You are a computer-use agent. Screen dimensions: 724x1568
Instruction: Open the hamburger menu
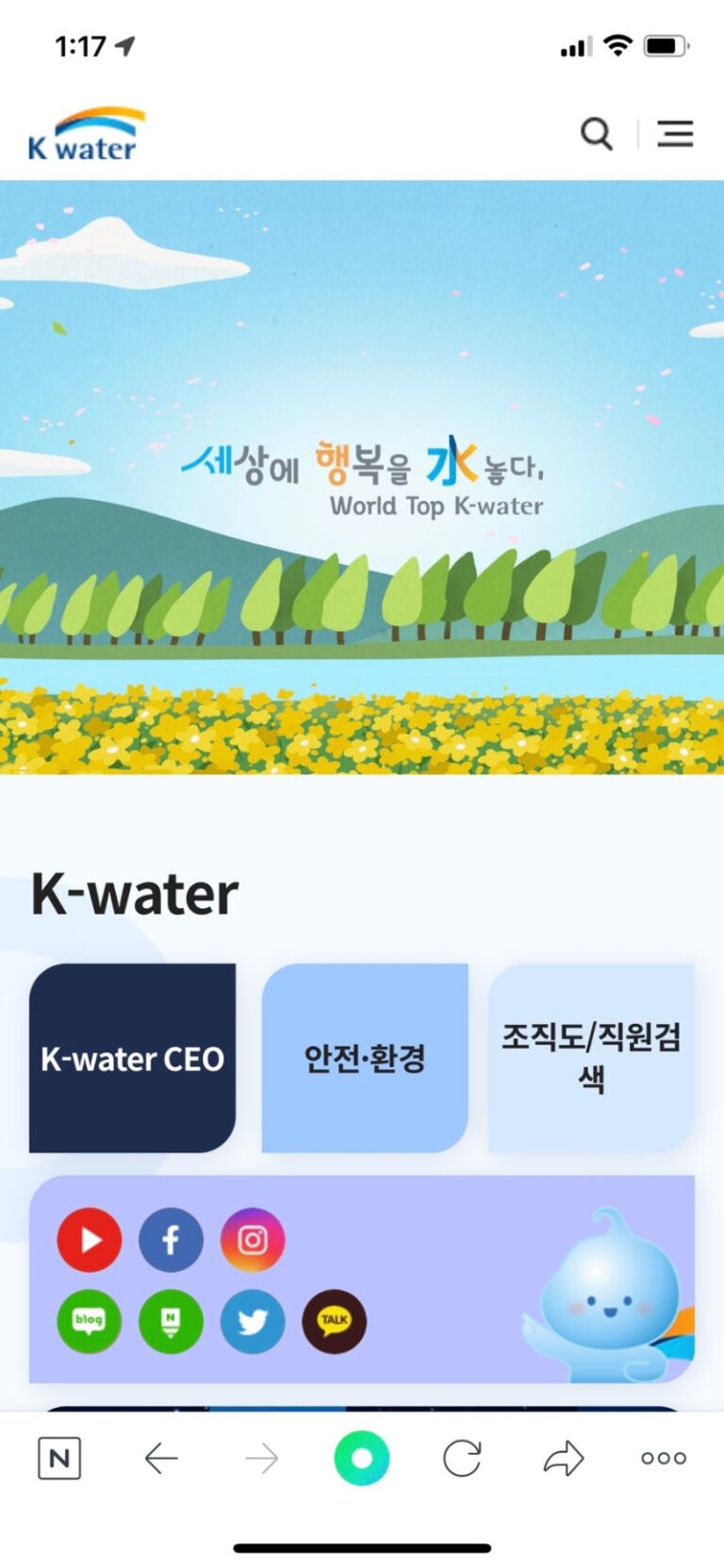click(x=675, y=134)
